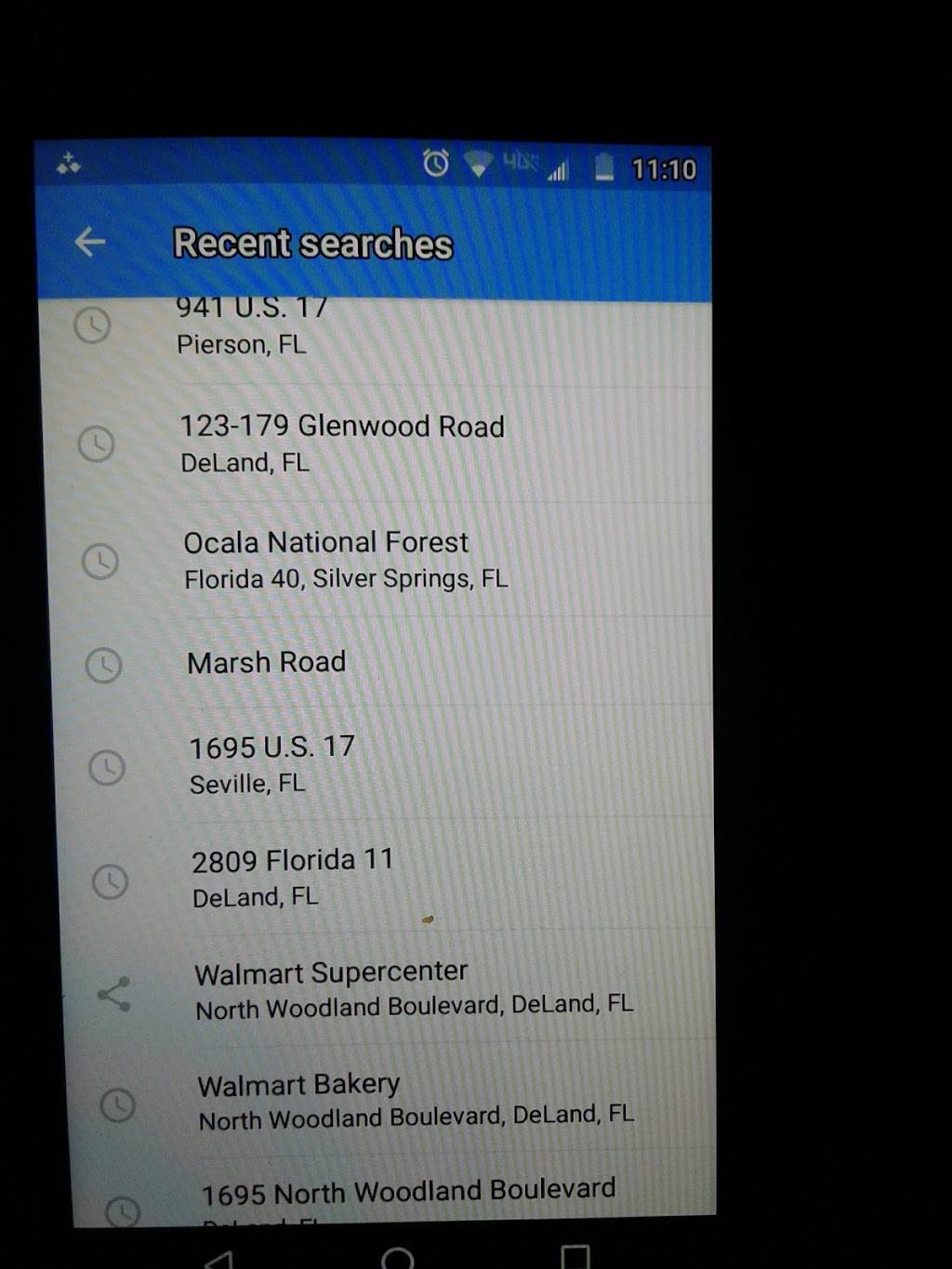The width and height of the screenshot is (952, 1269).
Task: Open 1695 North Woodland Boulevard
Action: coord(408,1194)
